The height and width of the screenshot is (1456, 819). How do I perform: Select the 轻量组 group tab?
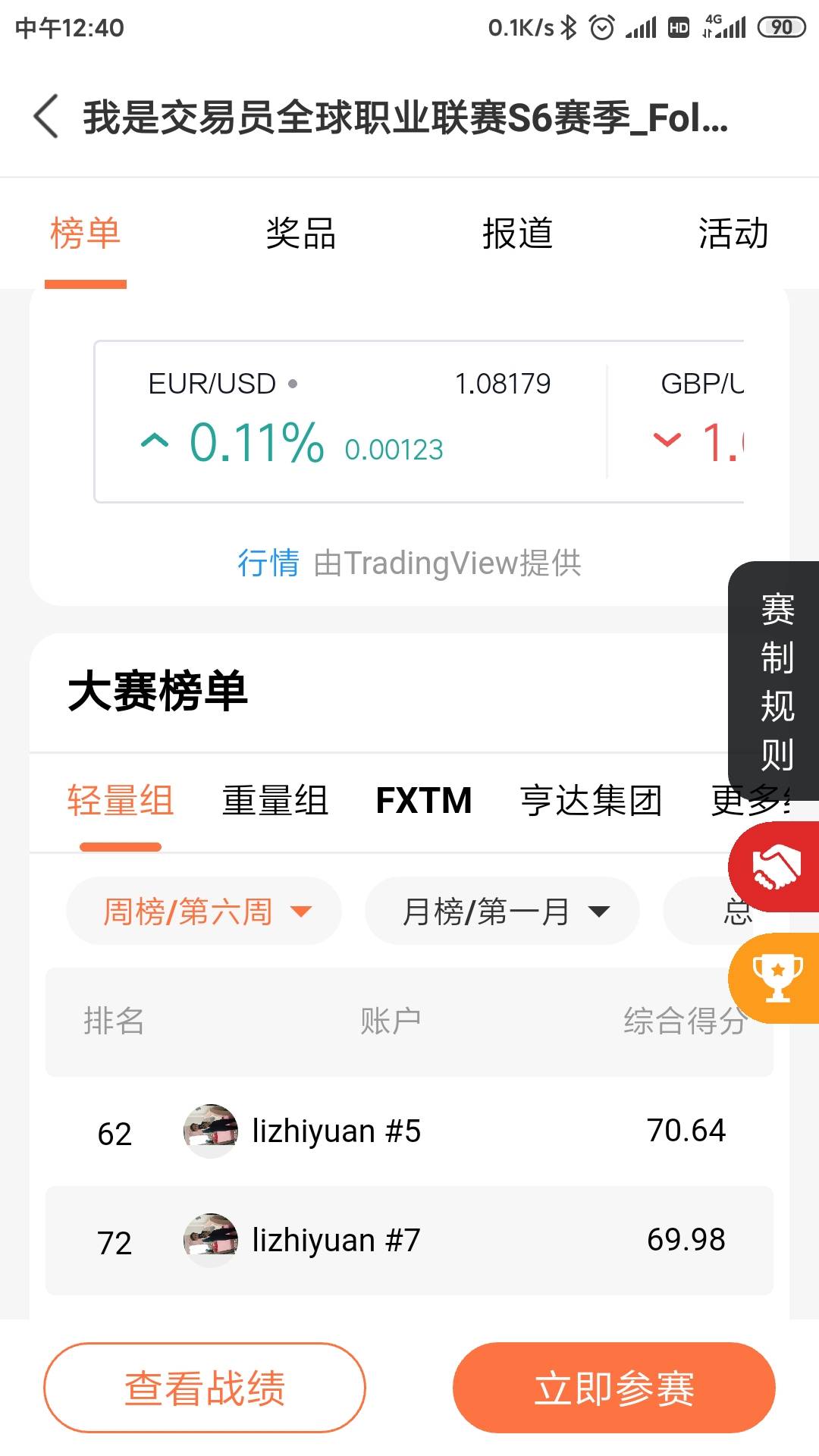(121, 801)
